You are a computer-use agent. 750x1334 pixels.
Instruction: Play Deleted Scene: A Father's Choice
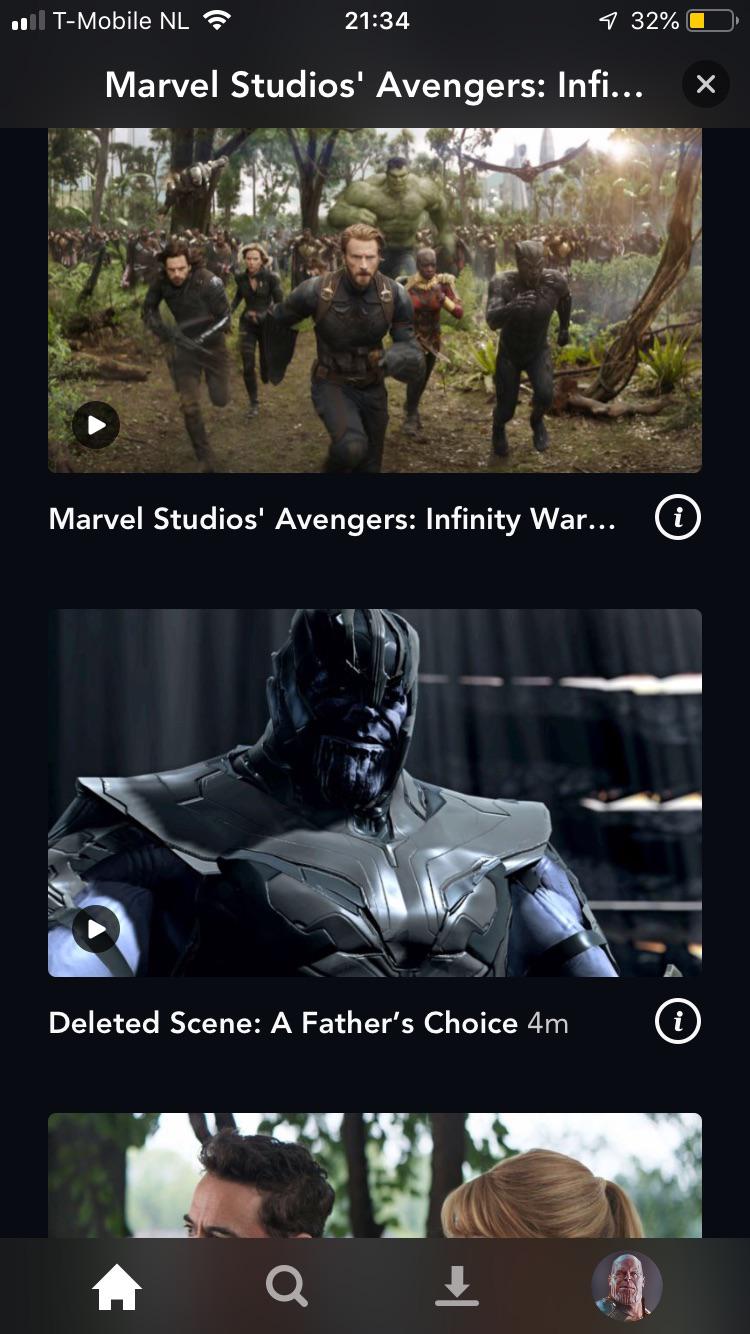[x=96, y=930]
